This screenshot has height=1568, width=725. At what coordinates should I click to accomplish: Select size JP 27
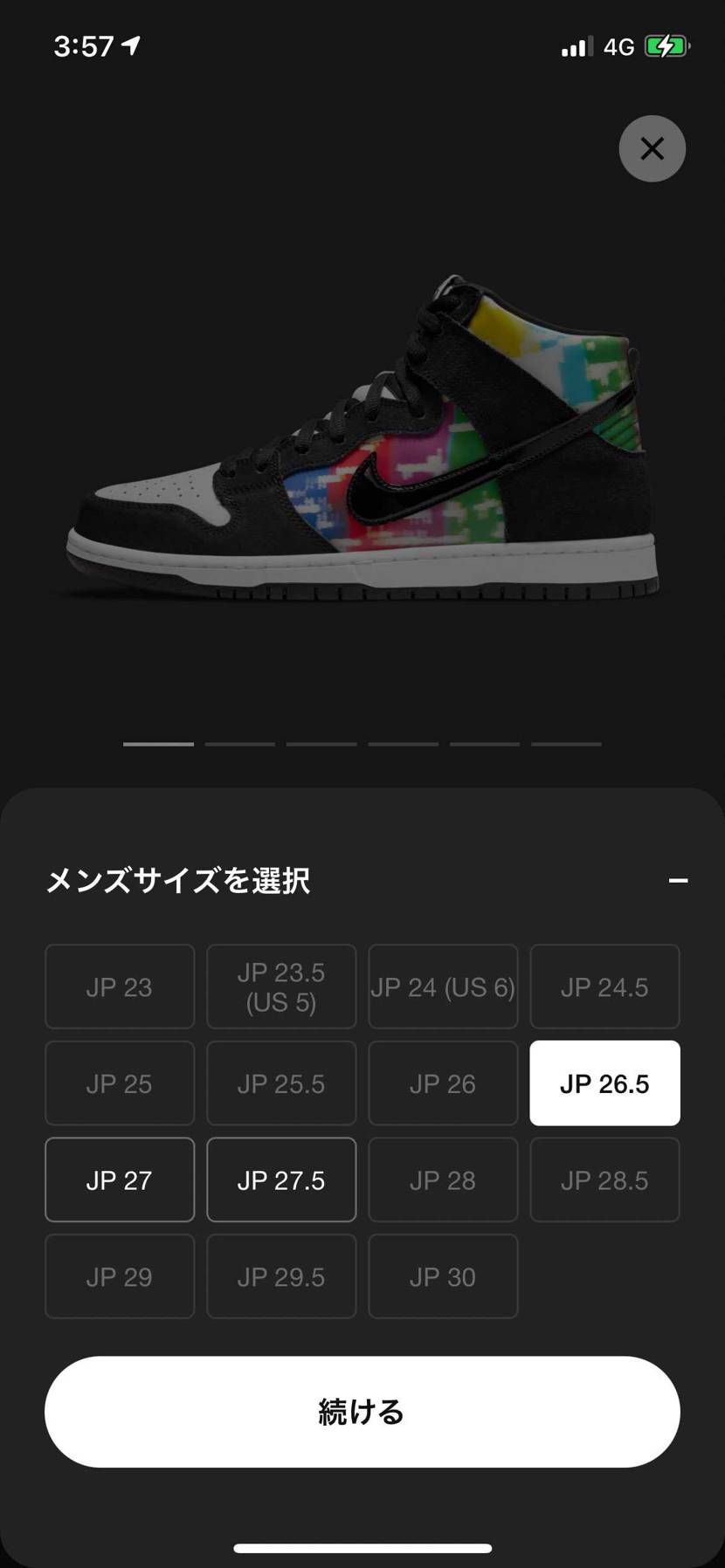point(119,1179)
